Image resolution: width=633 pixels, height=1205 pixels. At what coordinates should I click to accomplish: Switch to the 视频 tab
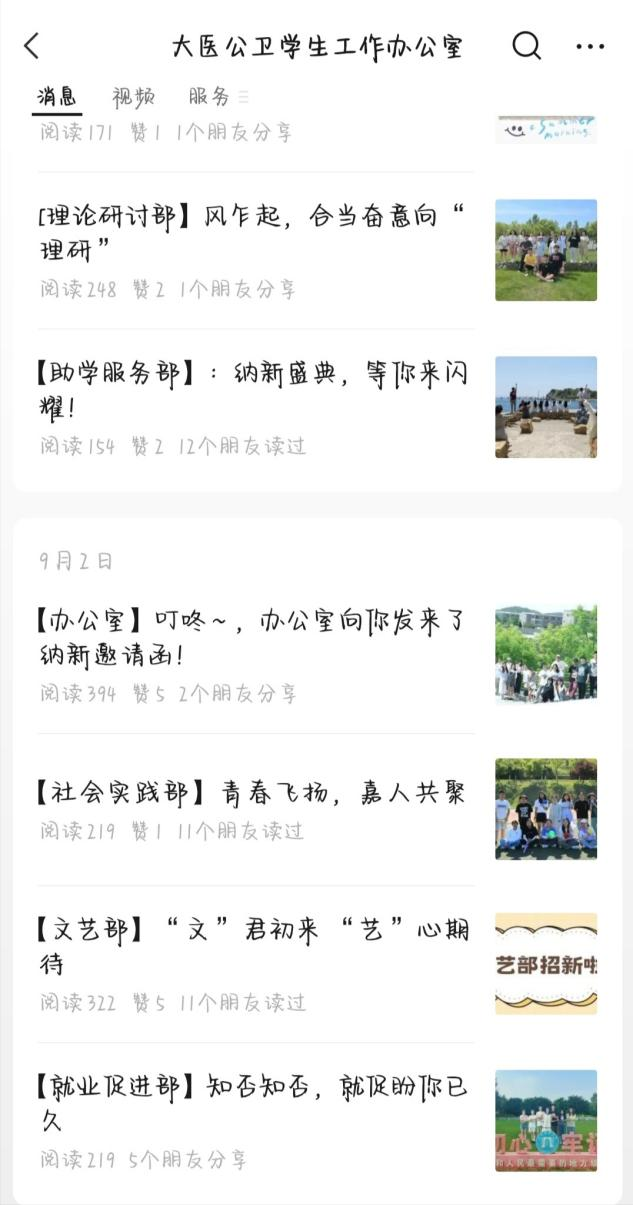click(133, 97)
